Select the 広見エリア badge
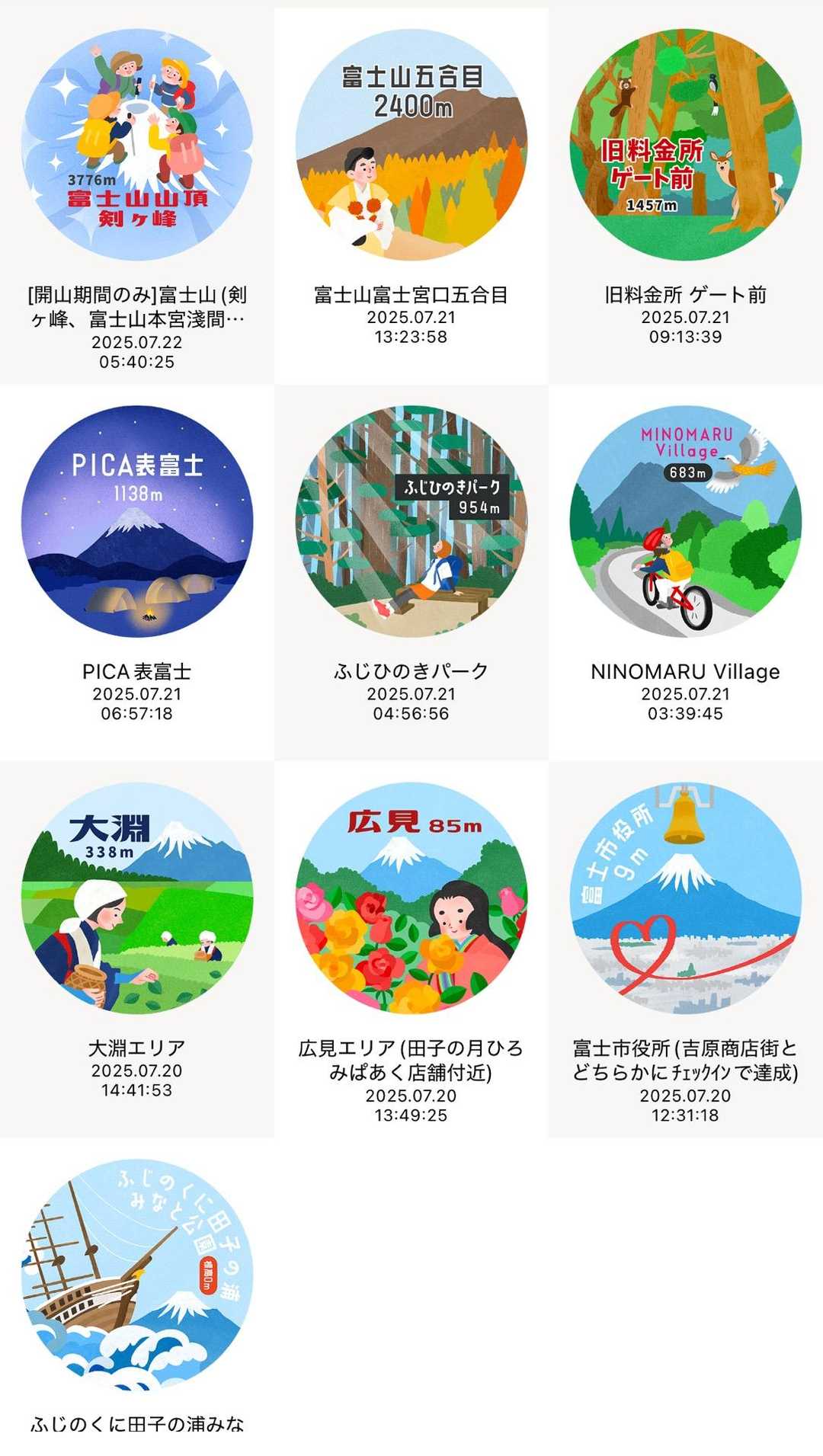The image size is (823, 1456). (x=411, y=898)
